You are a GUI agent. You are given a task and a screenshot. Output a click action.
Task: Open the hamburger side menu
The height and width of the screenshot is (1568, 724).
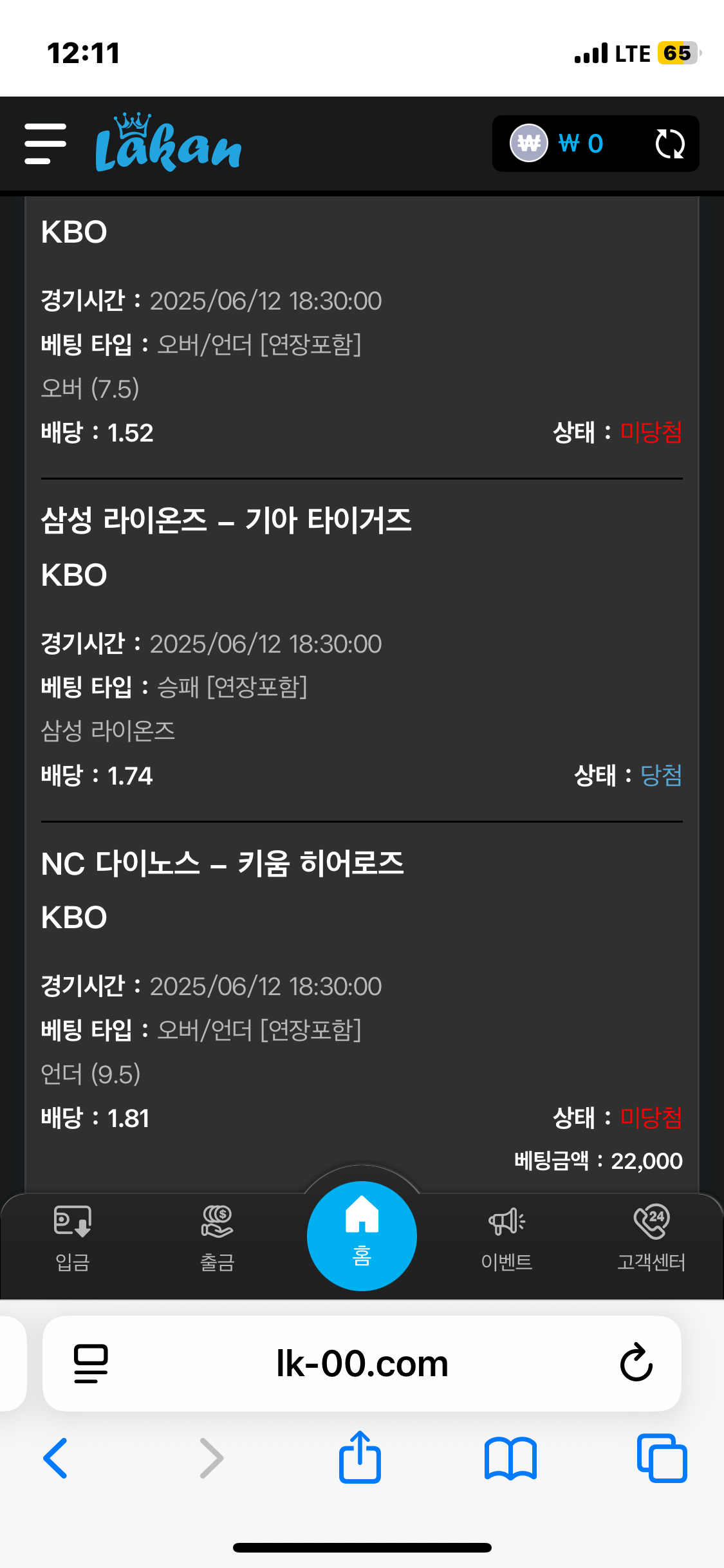click(x=46, y=144)
